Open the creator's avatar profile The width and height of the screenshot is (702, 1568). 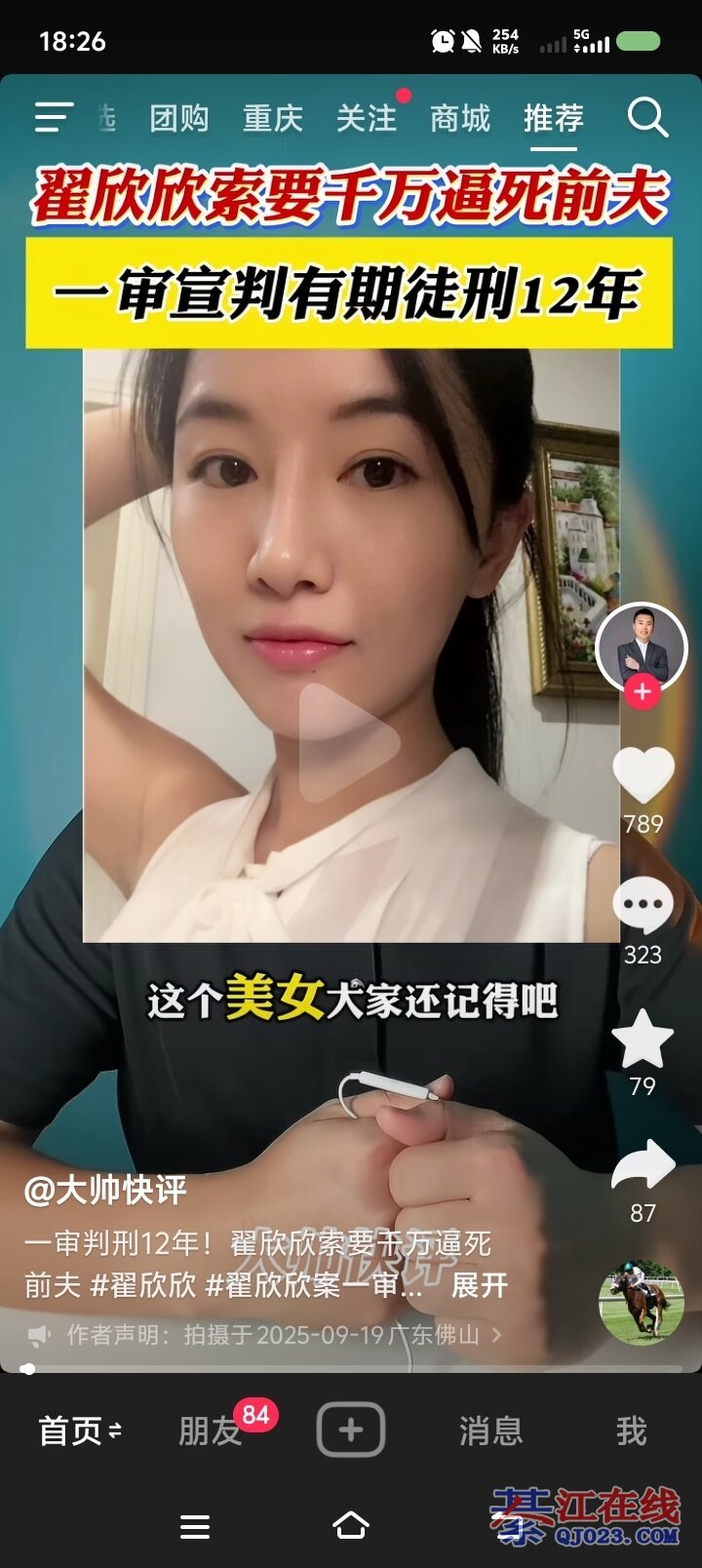coord(642,647)
